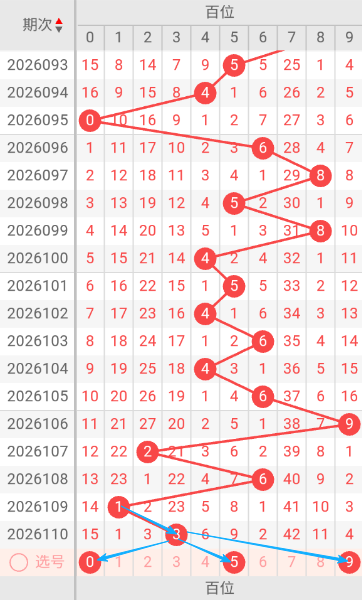Choose number 4 in the 选号 row

[205, 562]
